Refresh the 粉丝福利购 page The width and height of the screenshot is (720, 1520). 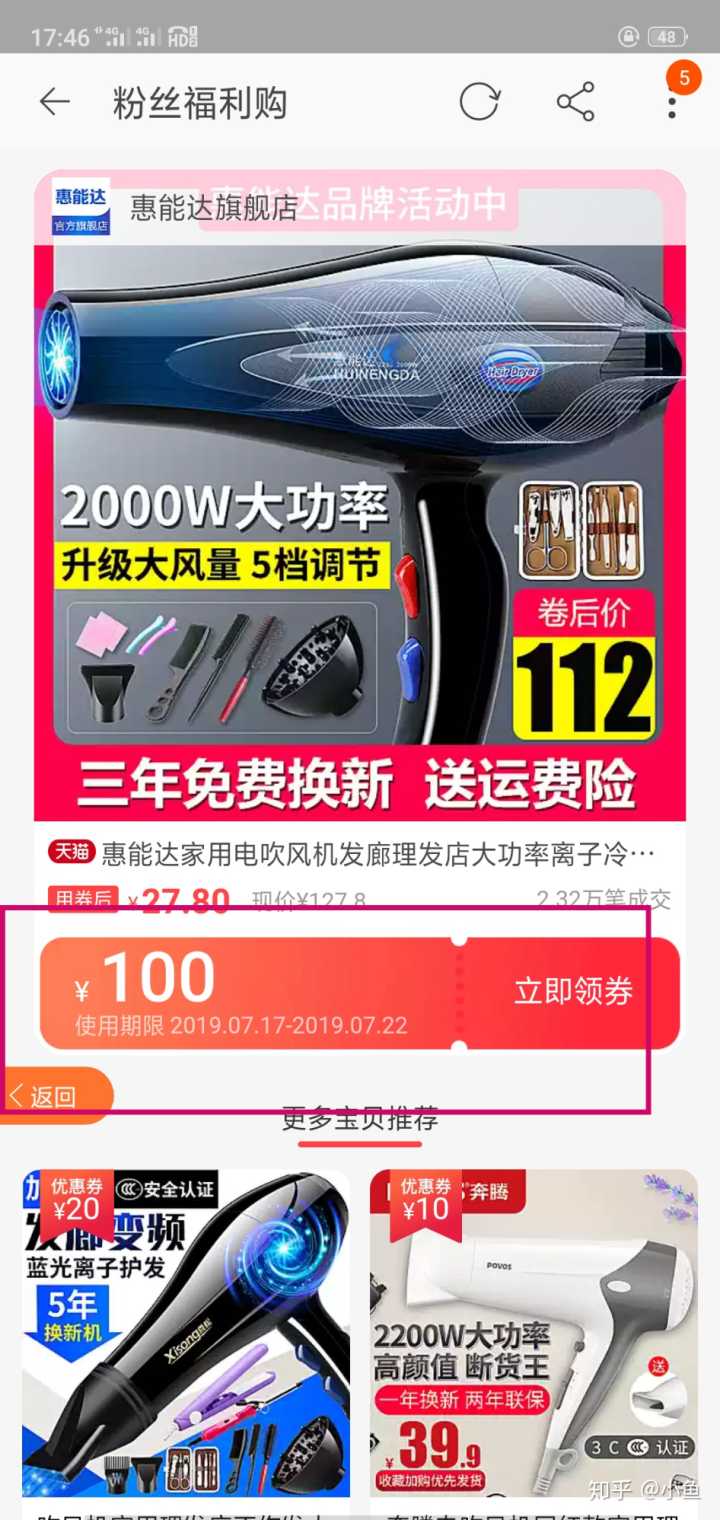[479, 102]
